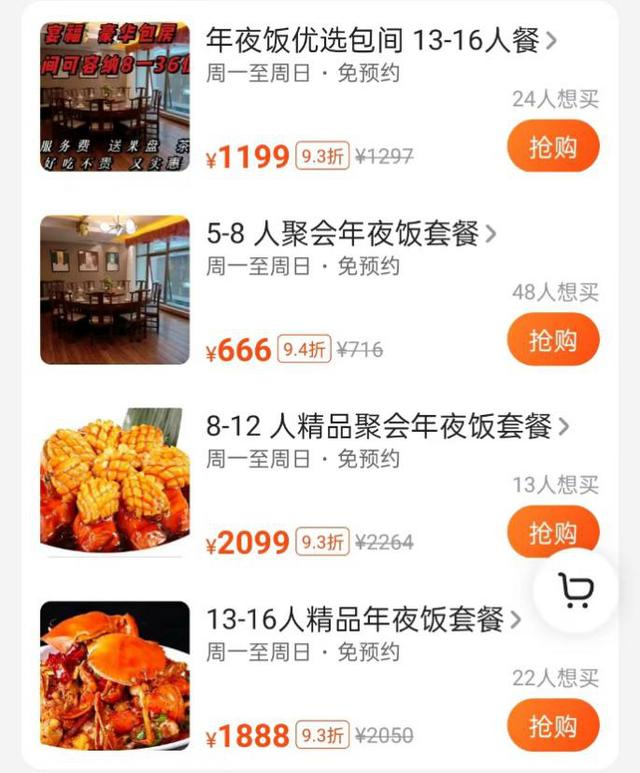Tap 抢购 for the ¥666 5-8人聚会 package
Screen dimensions: 640x773
553,339
